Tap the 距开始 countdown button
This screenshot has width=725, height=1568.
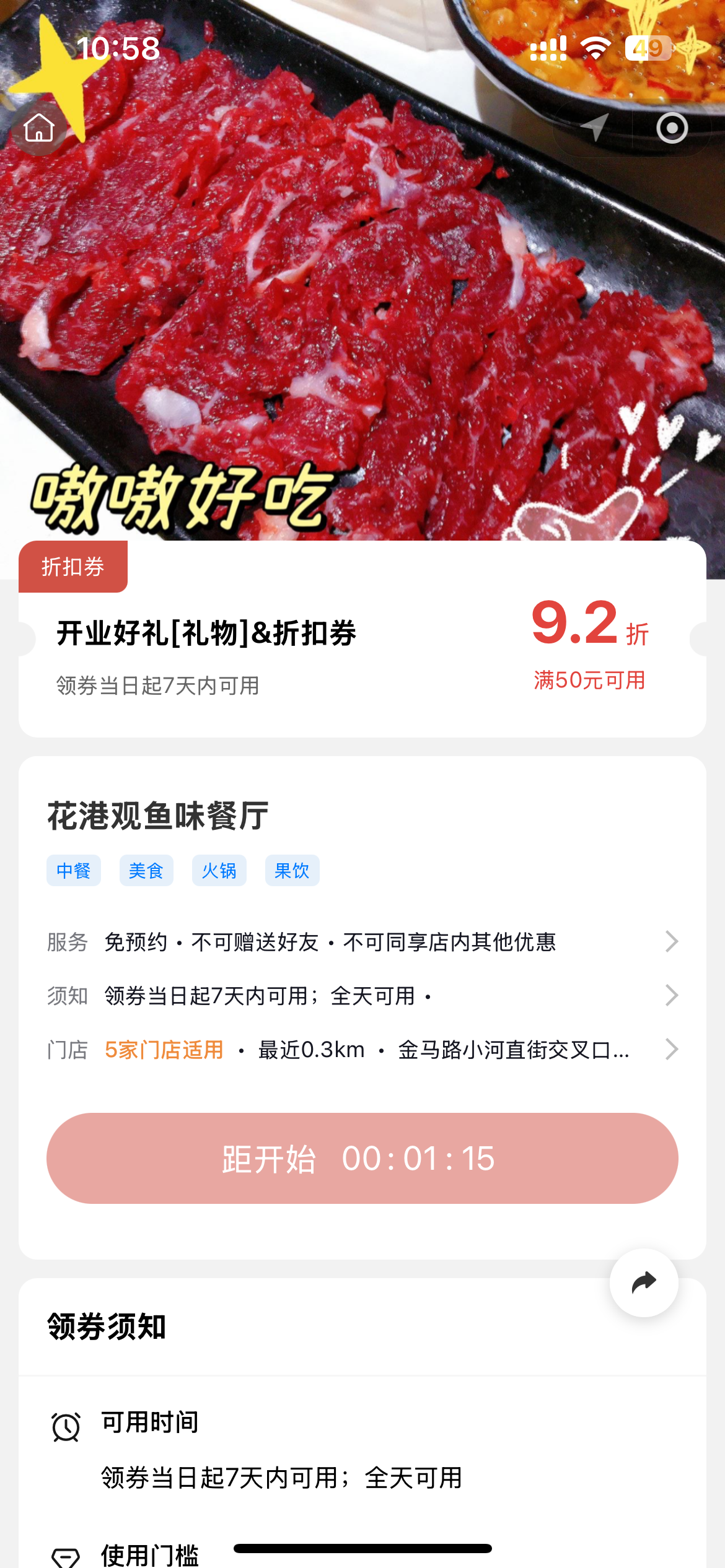362,1158
